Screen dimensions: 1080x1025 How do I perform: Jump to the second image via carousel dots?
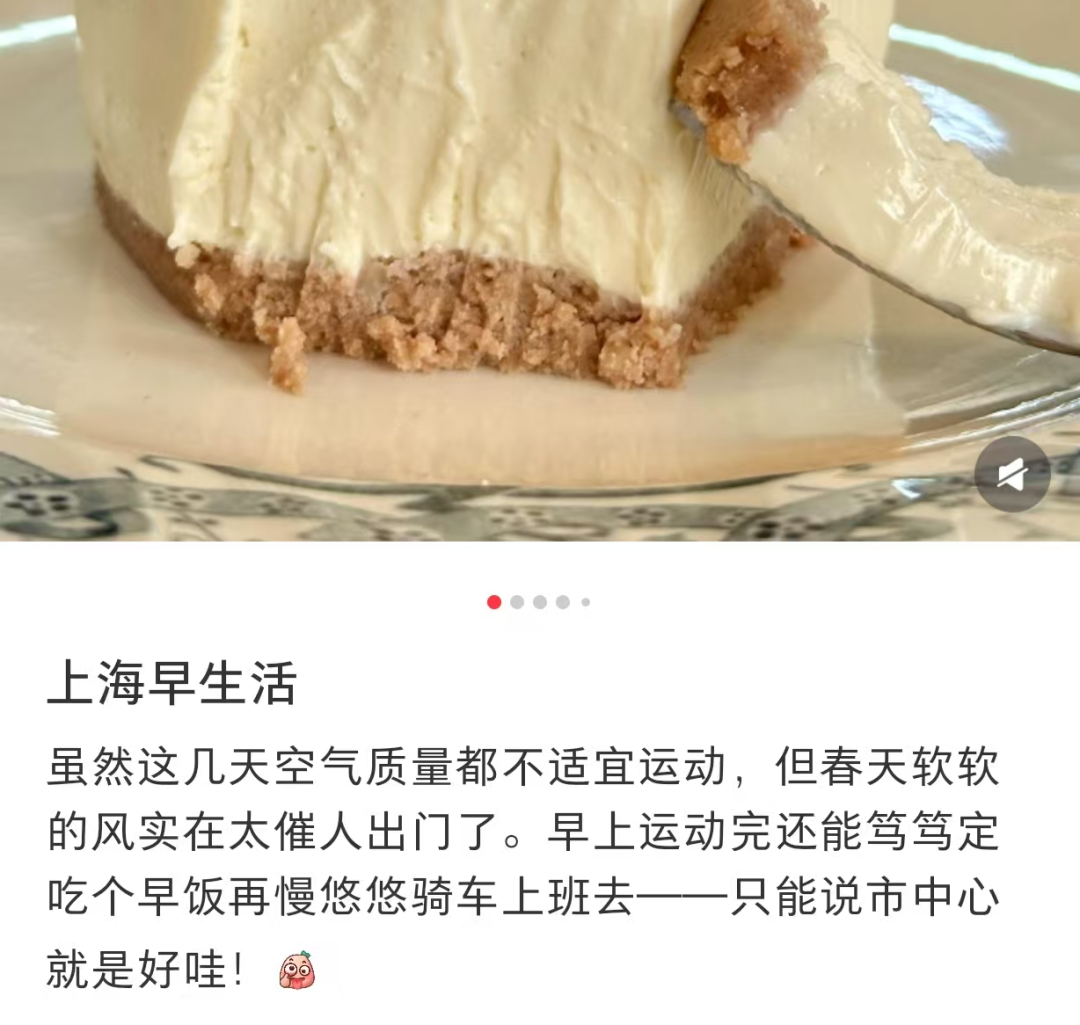tap(517, 602)
